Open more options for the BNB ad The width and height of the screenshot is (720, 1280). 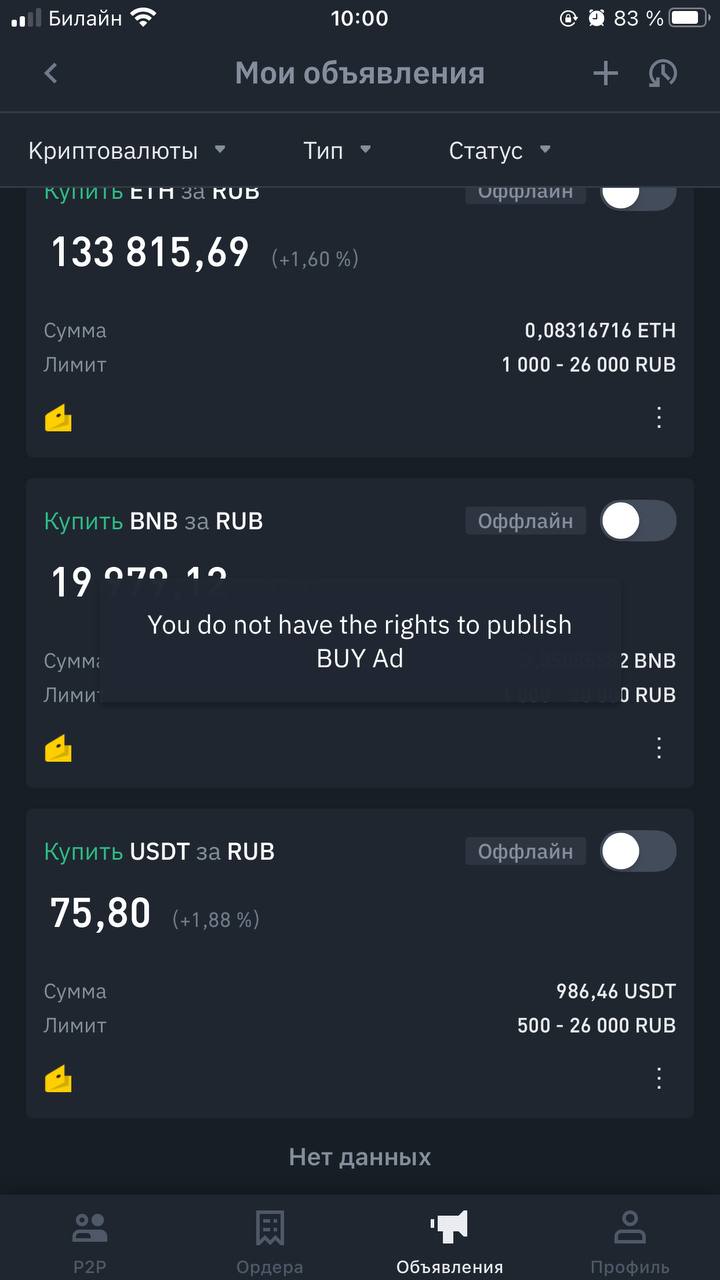pyautogui.click(x=659, y=747)
